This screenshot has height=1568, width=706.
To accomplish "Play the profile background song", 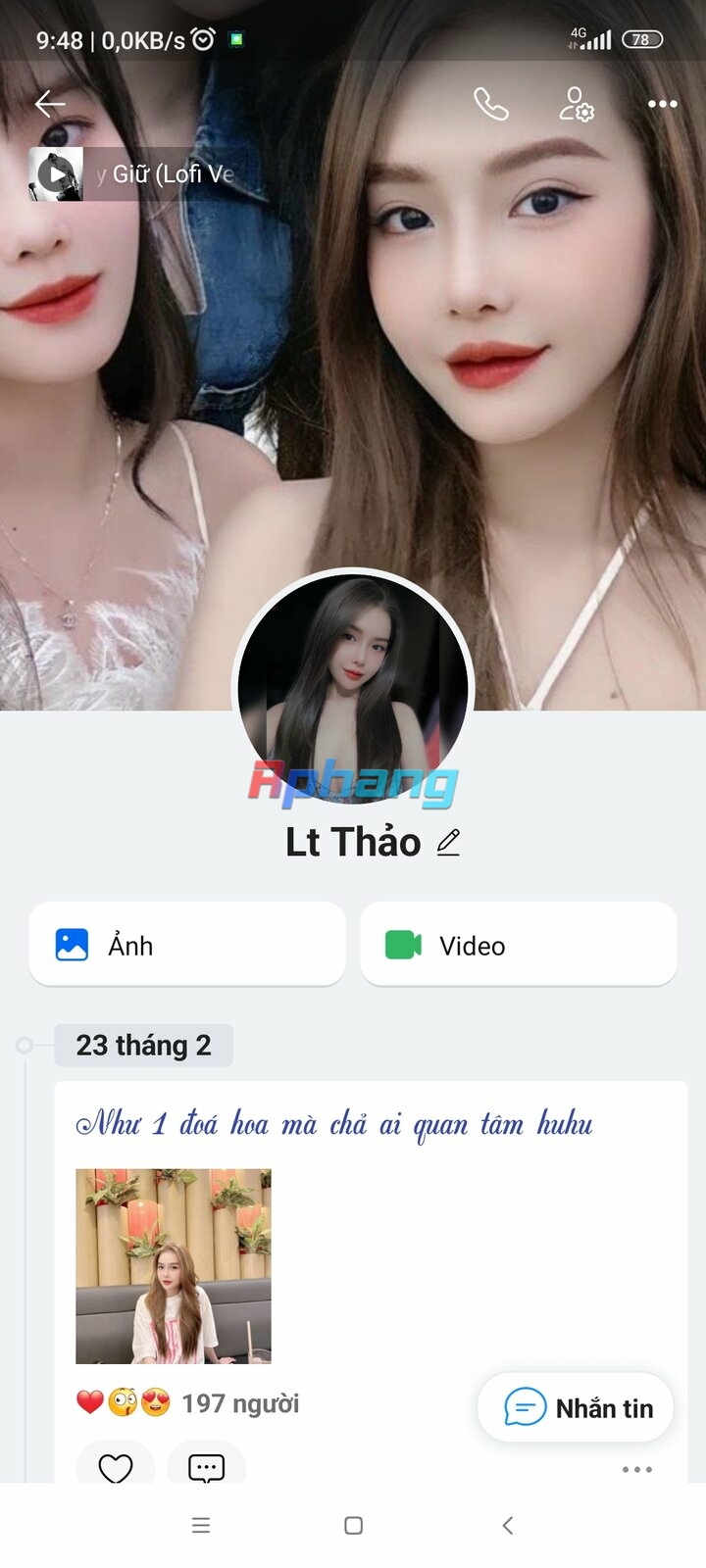I will (56, 174).
